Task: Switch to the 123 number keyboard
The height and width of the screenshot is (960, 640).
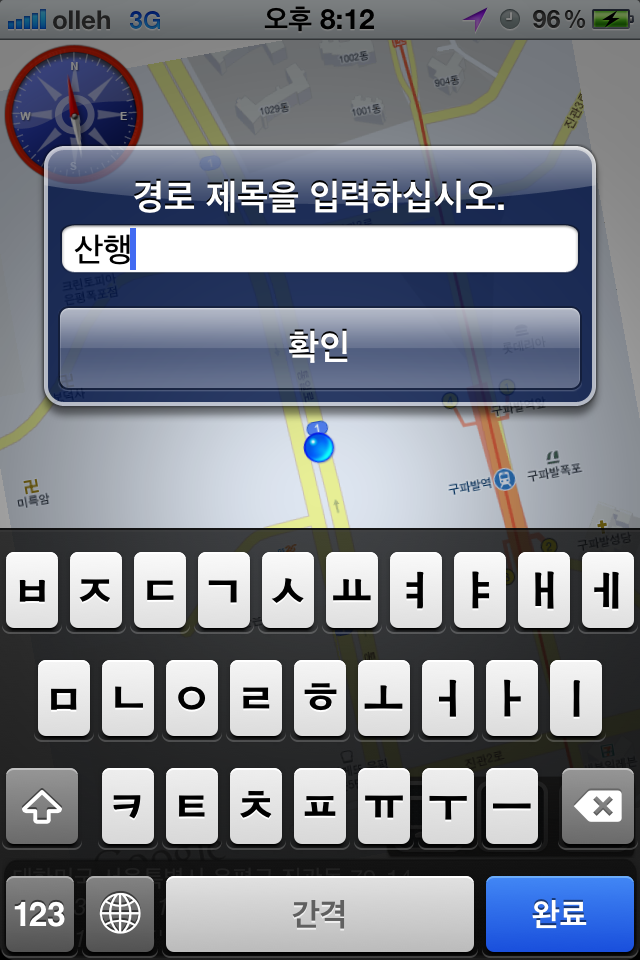Action: click(40, 913)
